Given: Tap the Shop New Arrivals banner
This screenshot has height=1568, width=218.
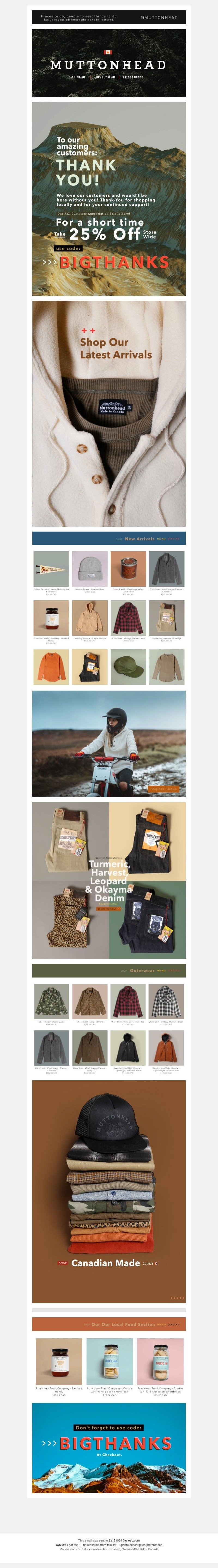Looking at the screenshot, I should point(109,539).
